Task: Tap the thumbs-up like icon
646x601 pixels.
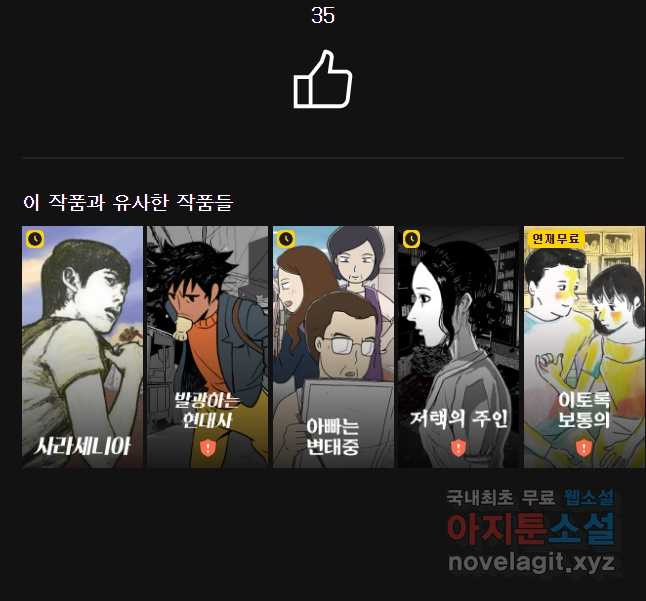Action: (x=322, y=80)
